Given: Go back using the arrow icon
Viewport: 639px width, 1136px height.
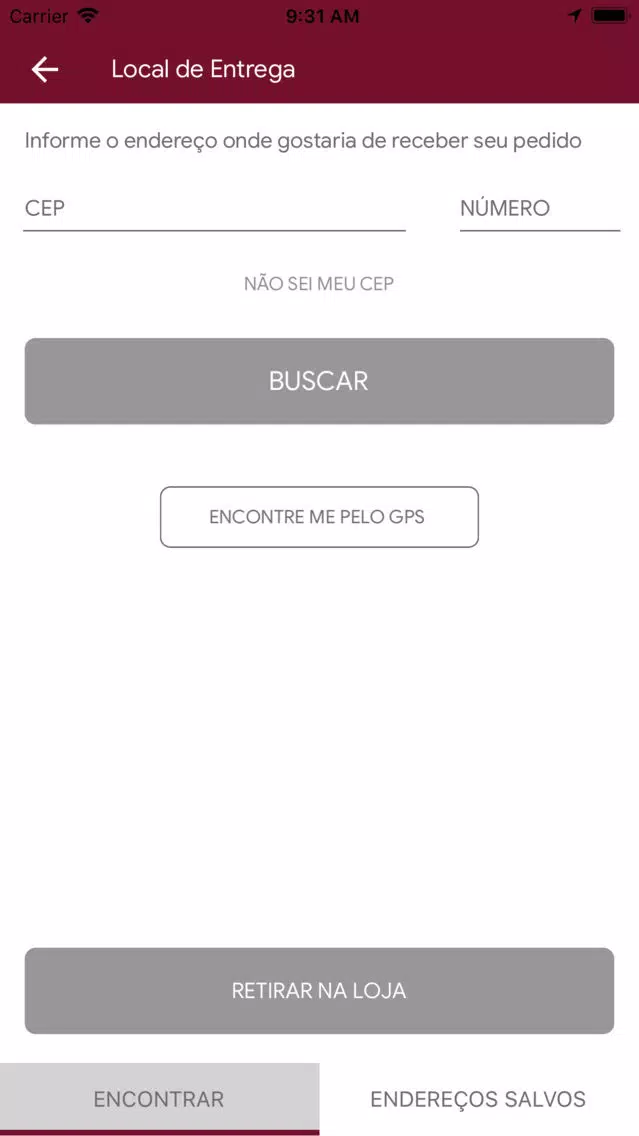Looking at the screenshot, I should tap(45, 70).
